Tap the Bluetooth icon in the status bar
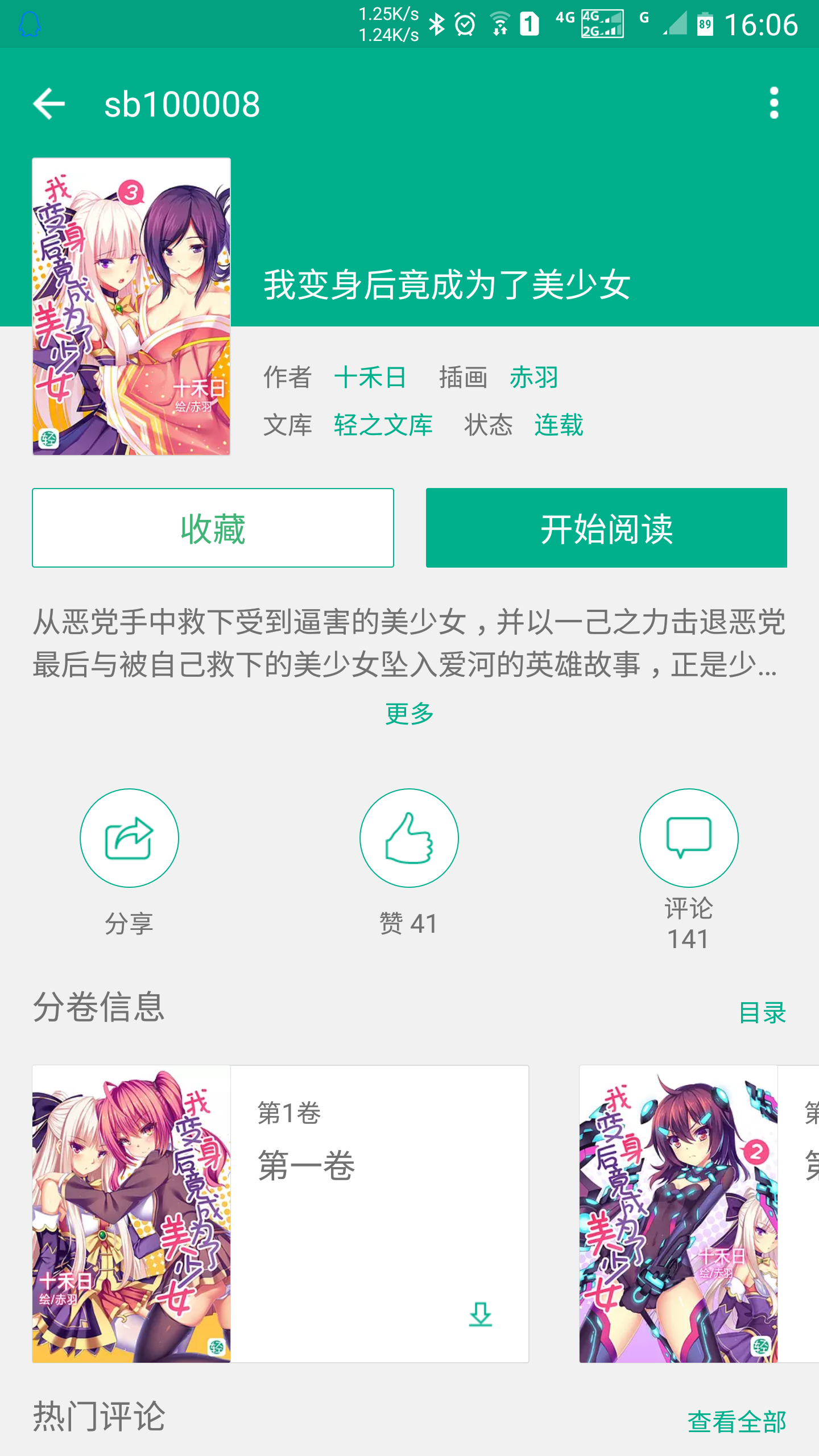Image resolution: width=819 pixels, height=1456 pixels. (437, 25)
